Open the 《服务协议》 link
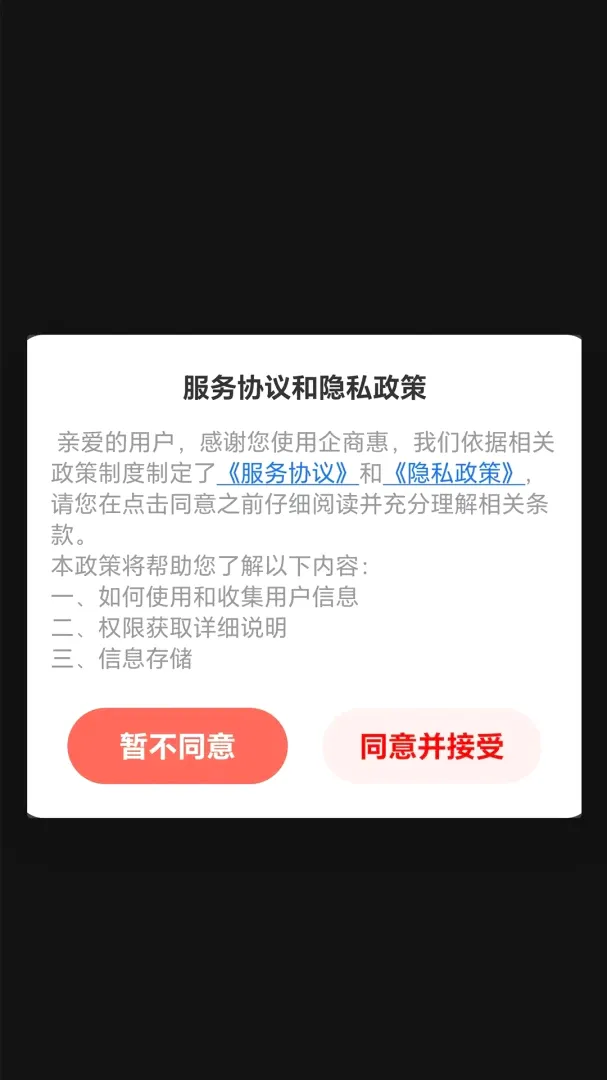The image size is (607, 1080). [287, 474]
